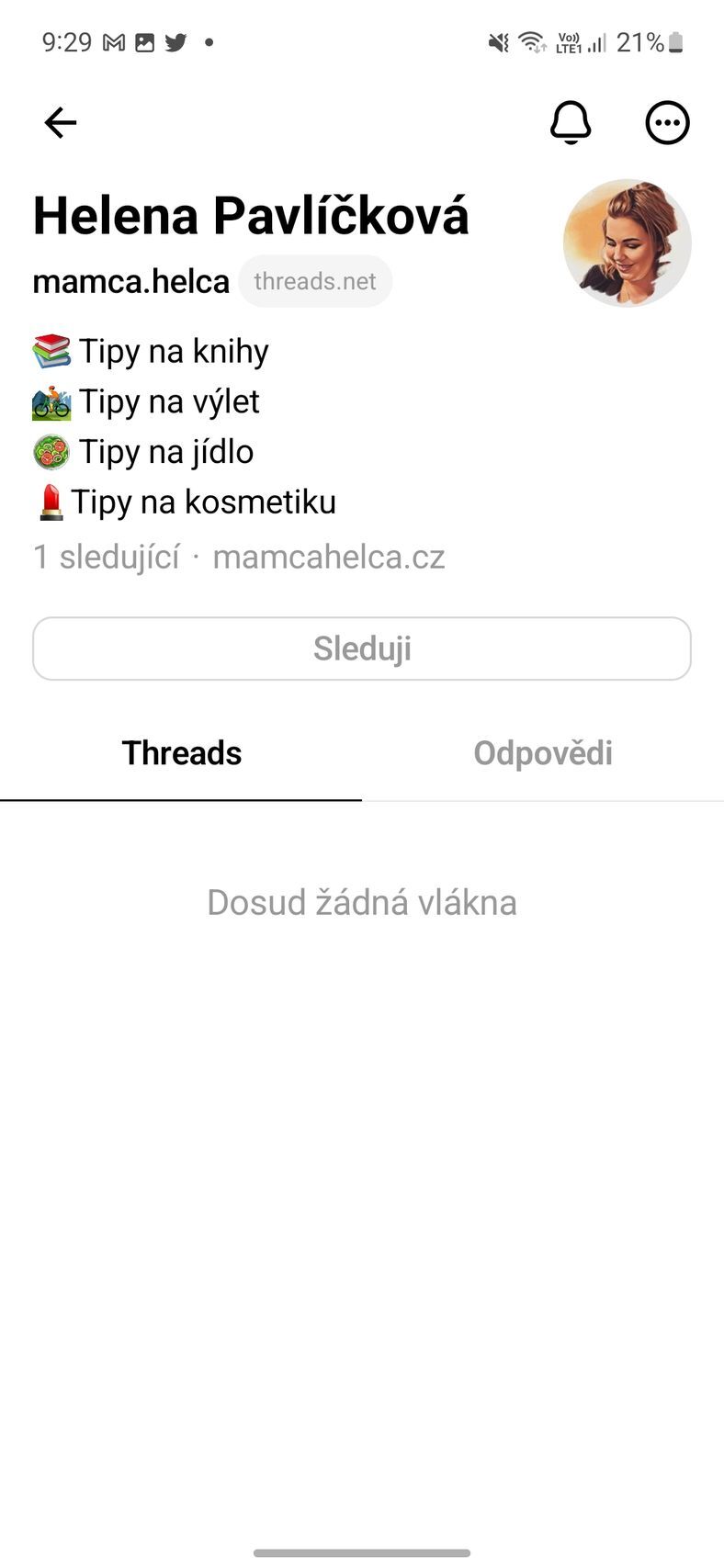
Task: Open the mamcahelca.cz website link
Action: [330, 557]
